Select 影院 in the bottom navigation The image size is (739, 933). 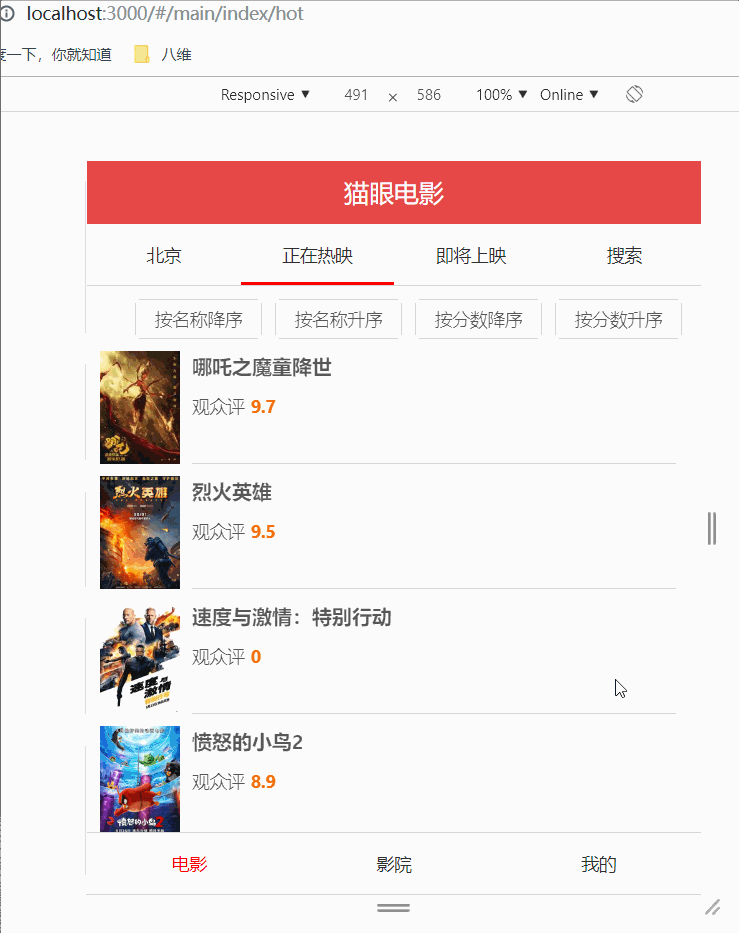tap(394, 864)
